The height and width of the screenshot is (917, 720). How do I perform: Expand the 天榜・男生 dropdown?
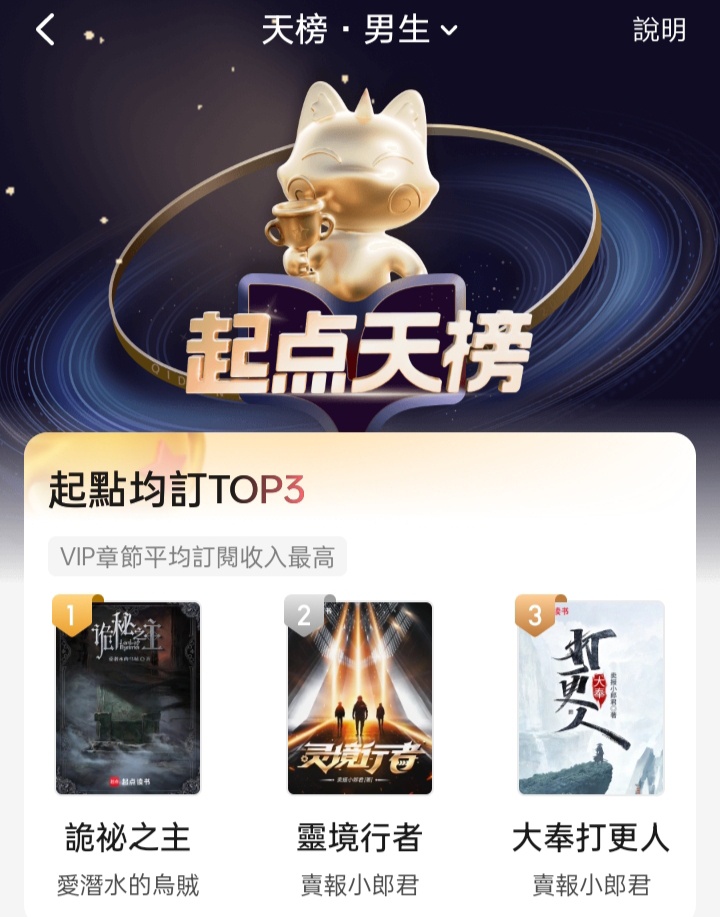[360, 30]
